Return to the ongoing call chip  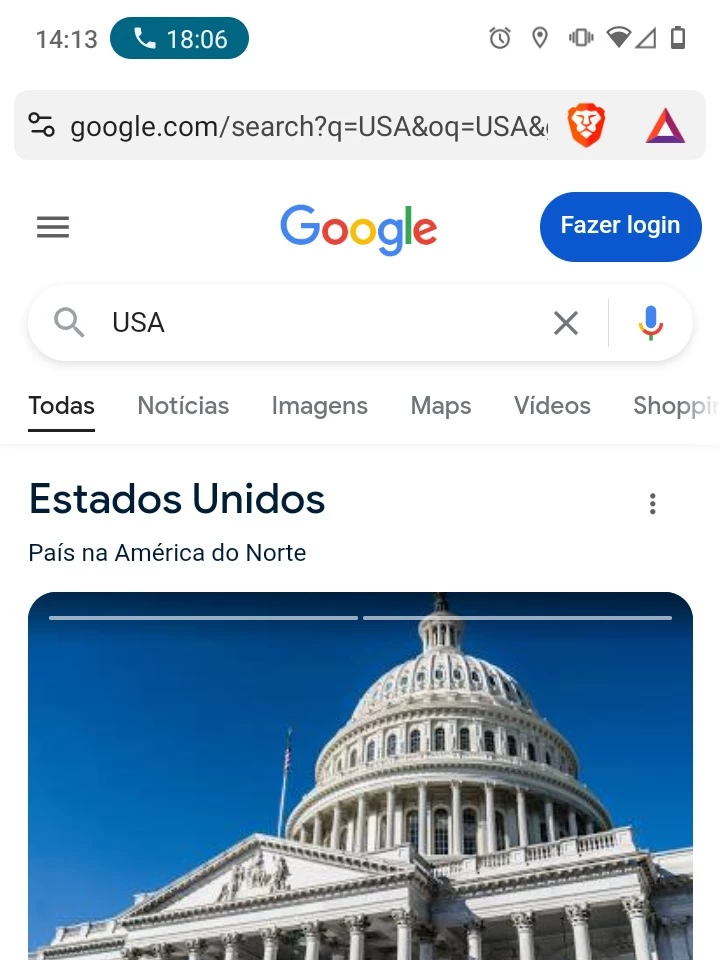click(x=179, y=39)
